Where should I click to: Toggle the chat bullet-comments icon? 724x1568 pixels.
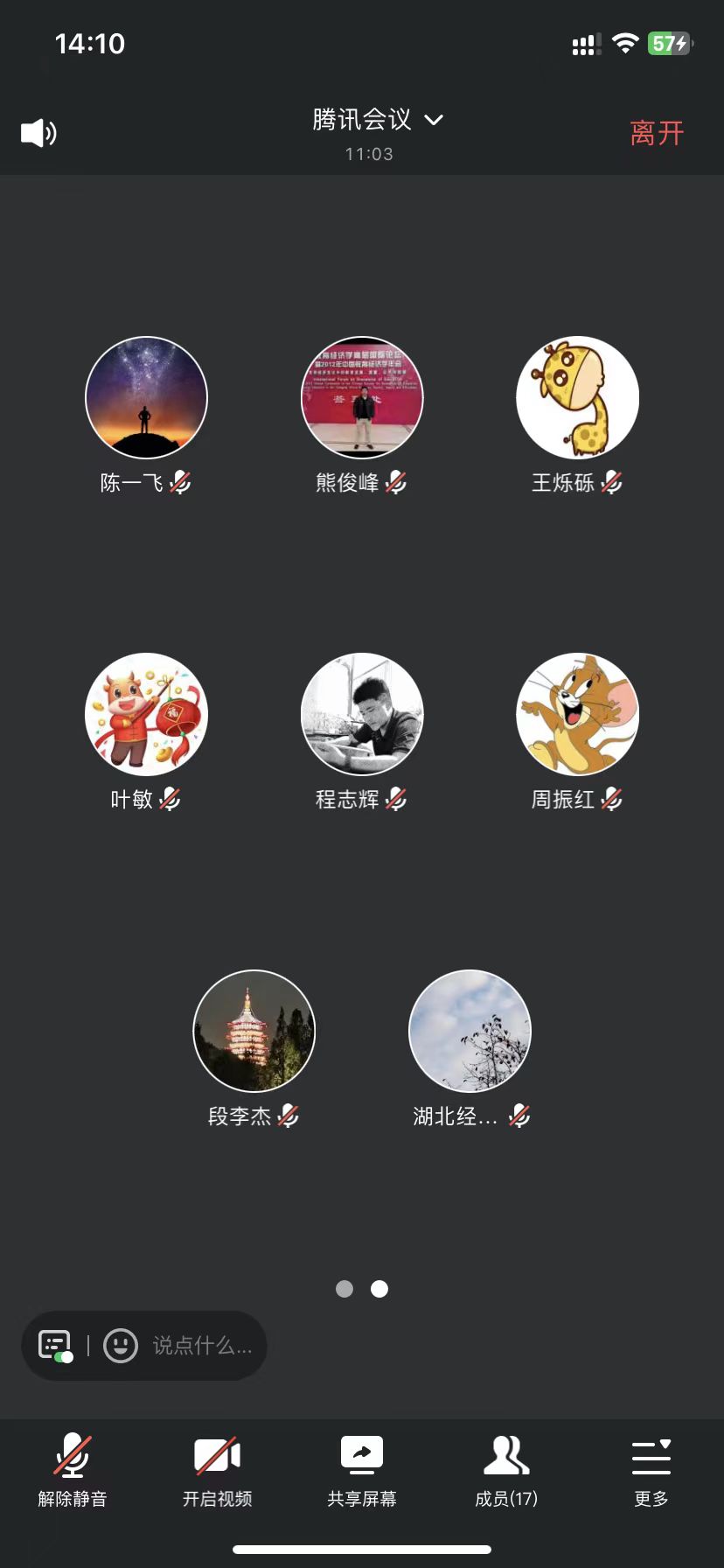tap(55, 1346)
